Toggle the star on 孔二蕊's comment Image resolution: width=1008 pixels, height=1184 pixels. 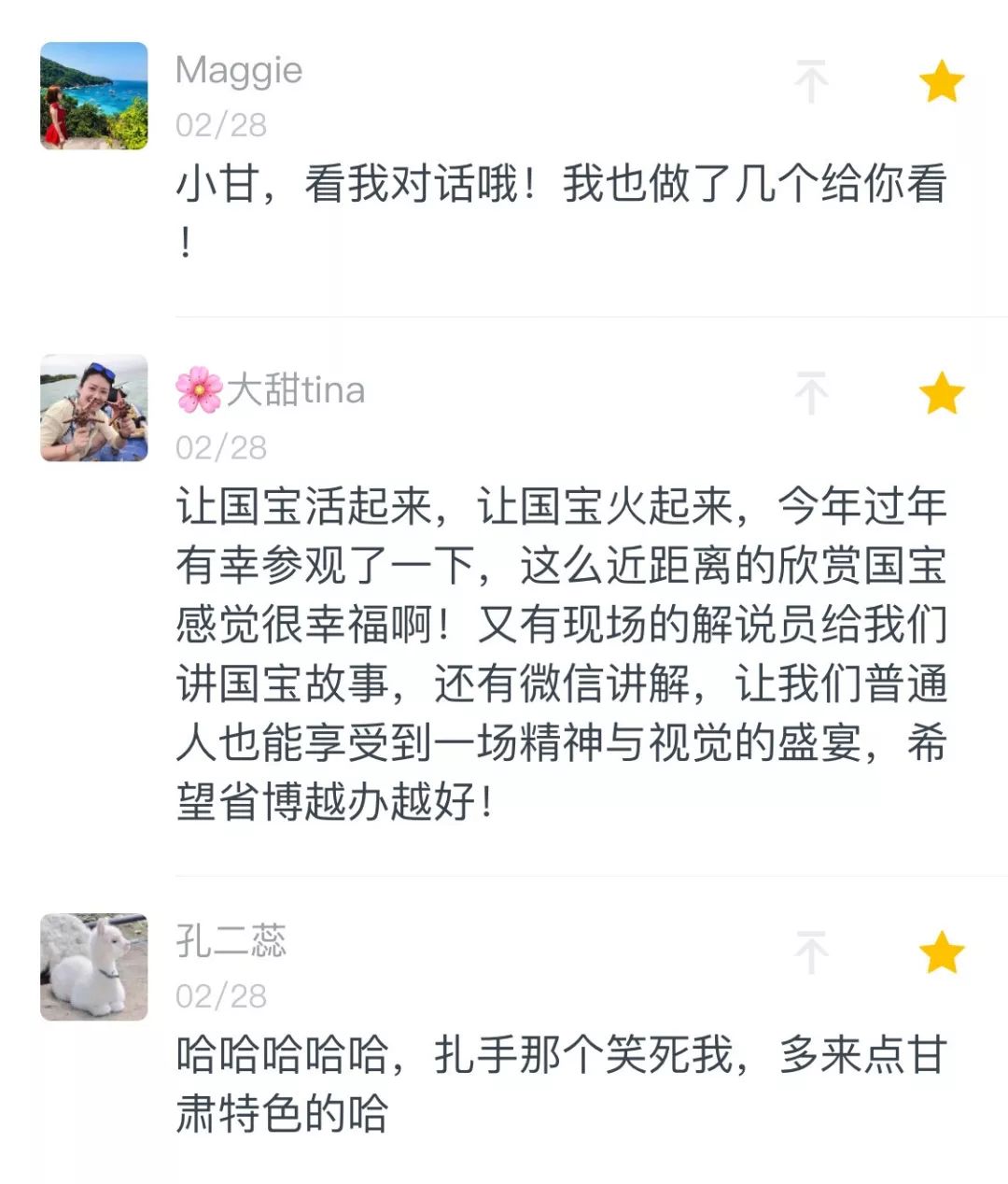pos(941,952)
